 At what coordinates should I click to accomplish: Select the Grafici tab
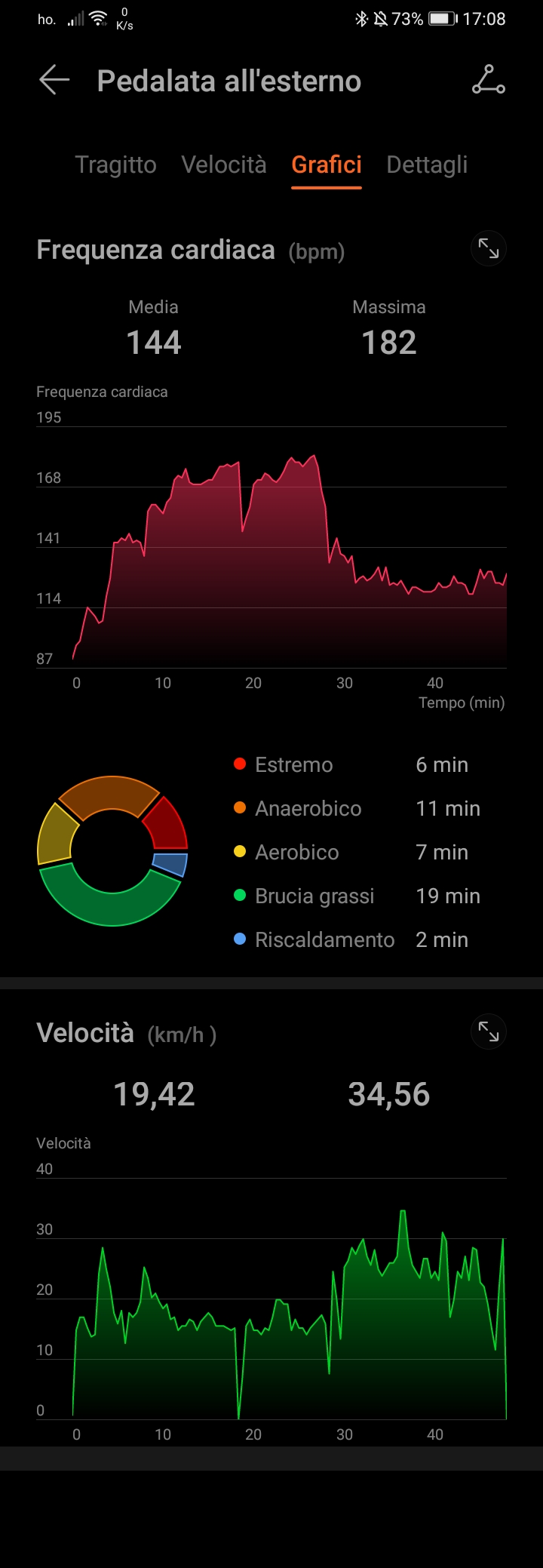click(327, 164)
